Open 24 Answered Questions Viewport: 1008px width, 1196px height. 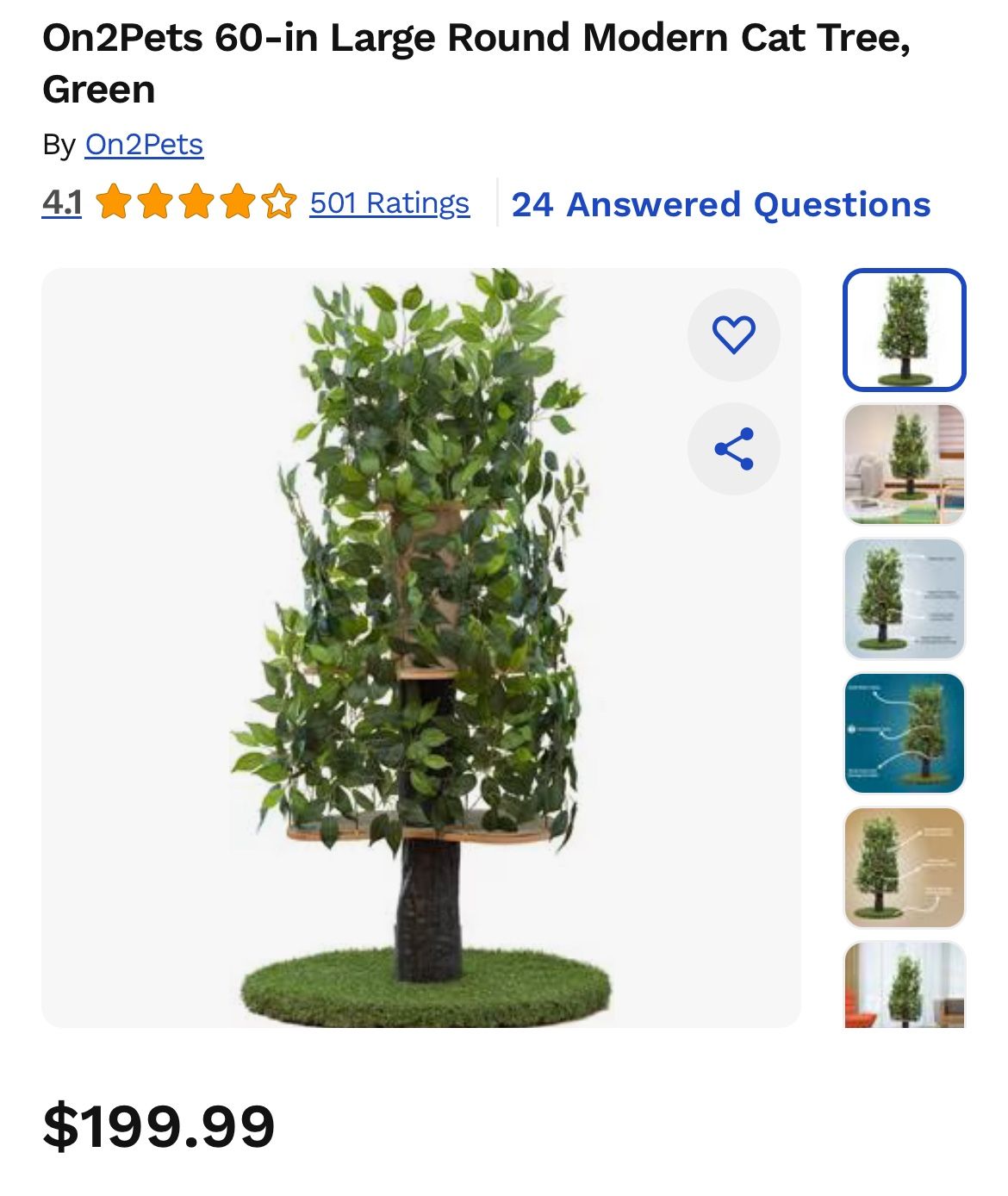720,205
